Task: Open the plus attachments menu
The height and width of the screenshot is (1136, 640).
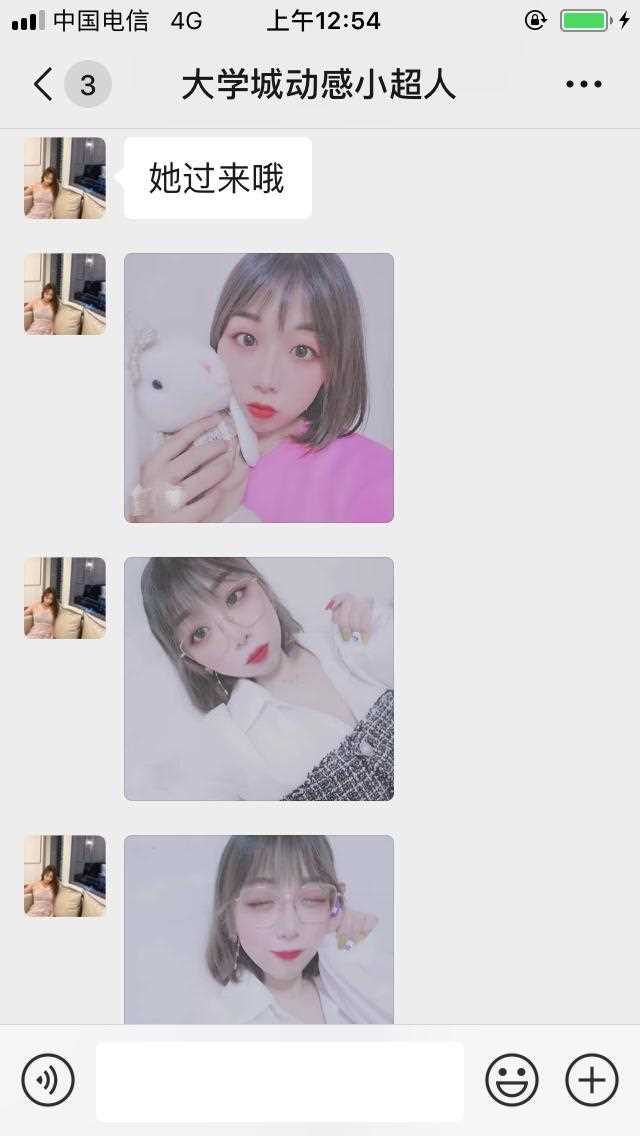Action: point(592,1080)
